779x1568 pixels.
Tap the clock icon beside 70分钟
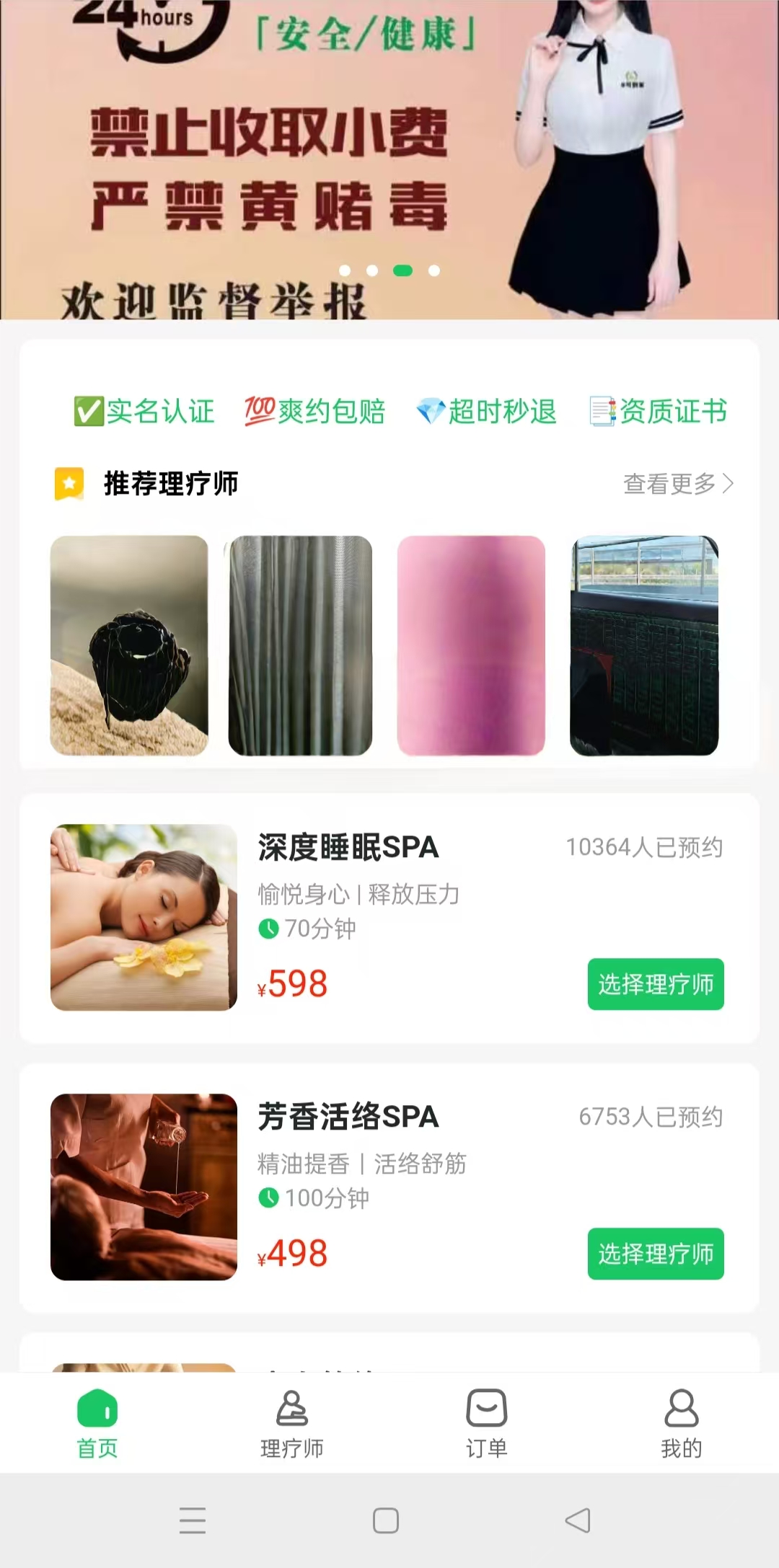(x=268, y=929)
